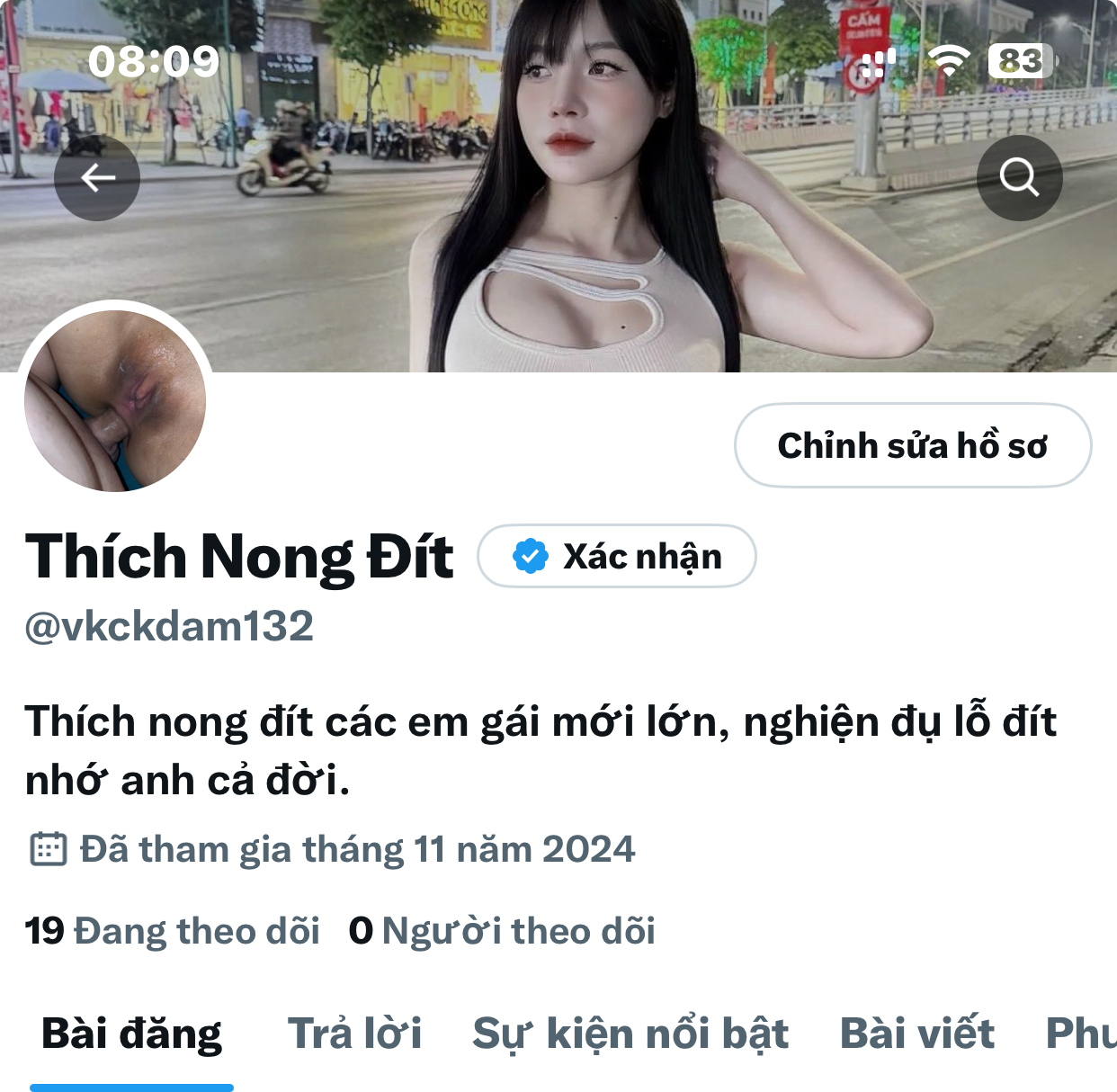The image size is (1117, 1092).
Task: Open the Đang theo dõi list
Action: (173, 931)
